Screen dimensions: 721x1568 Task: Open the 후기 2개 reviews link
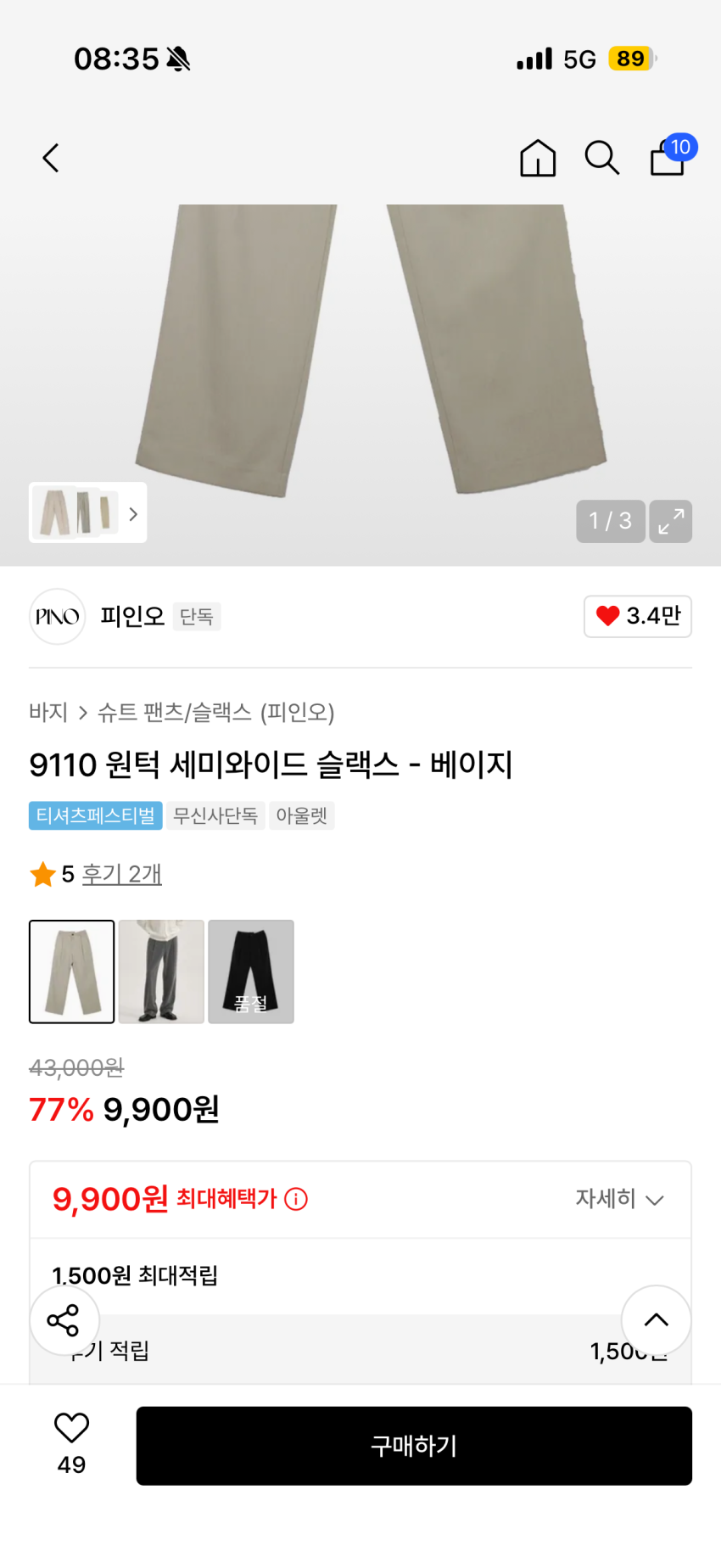coord(121,874)
